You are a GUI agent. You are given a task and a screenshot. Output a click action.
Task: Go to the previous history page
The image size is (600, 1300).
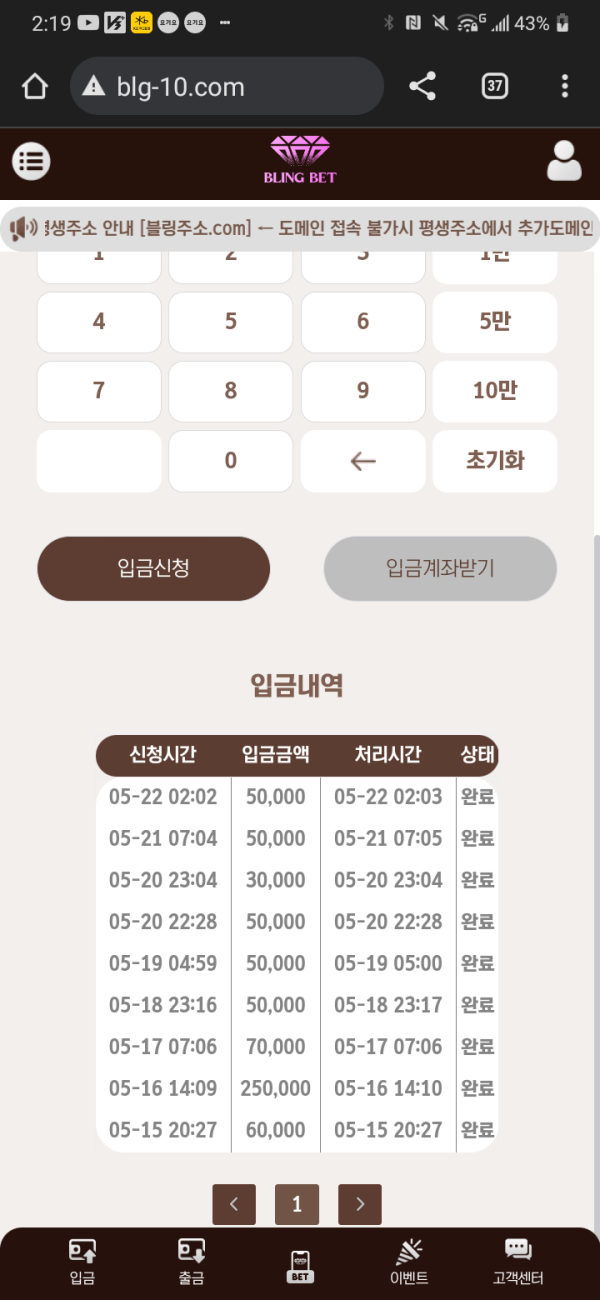tap(234, 1204)
